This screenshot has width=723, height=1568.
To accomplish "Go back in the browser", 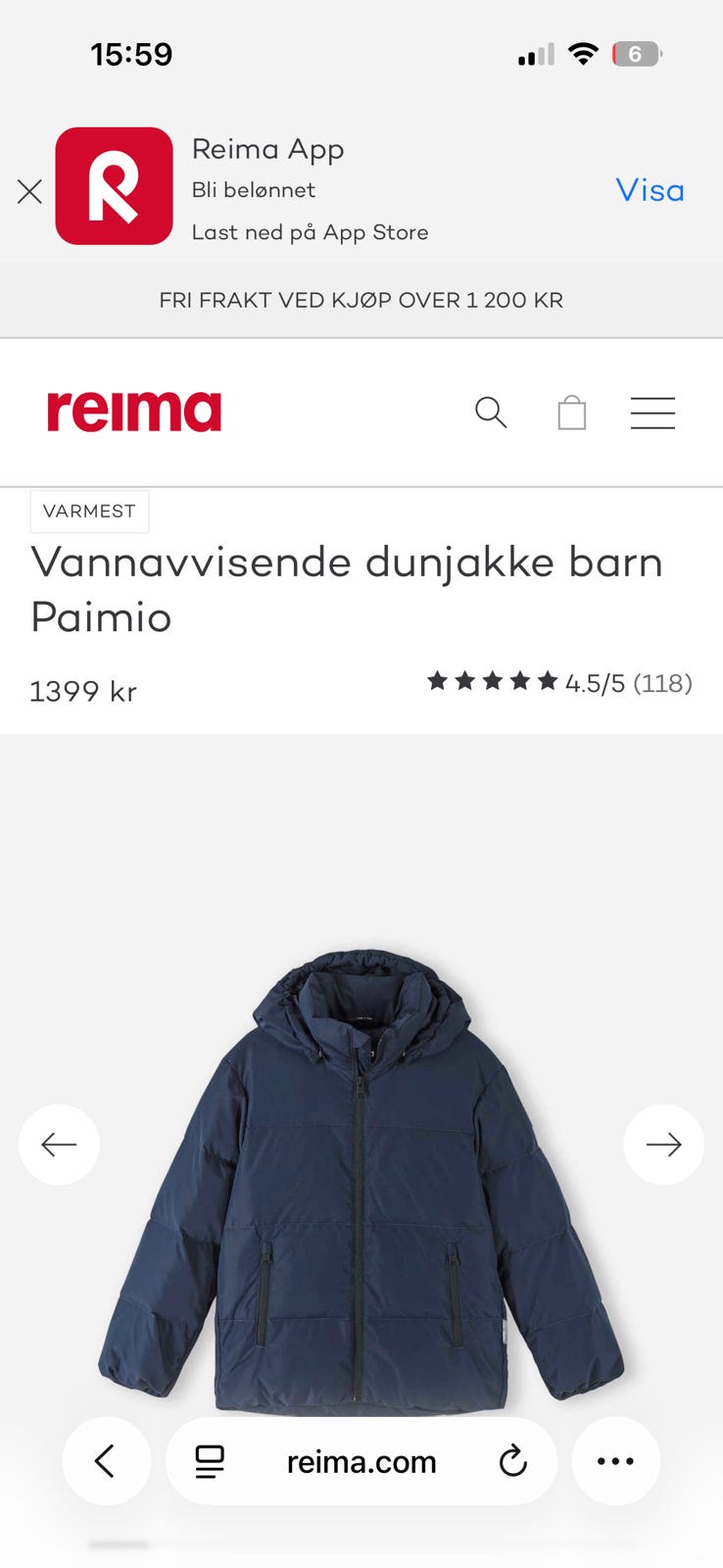I will (x=106, y=1461).
